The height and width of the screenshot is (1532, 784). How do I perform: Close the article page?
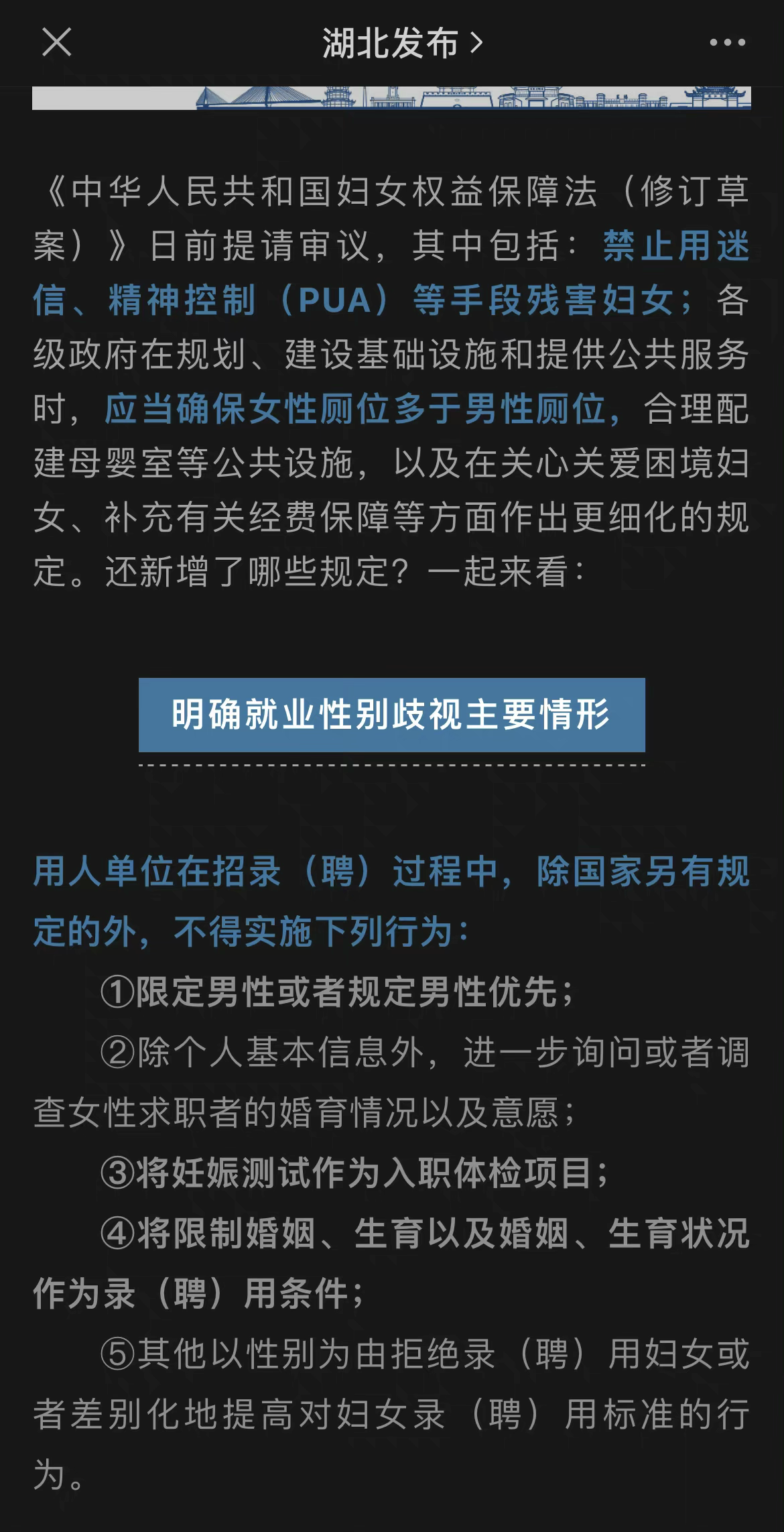[x=56, y=43]
